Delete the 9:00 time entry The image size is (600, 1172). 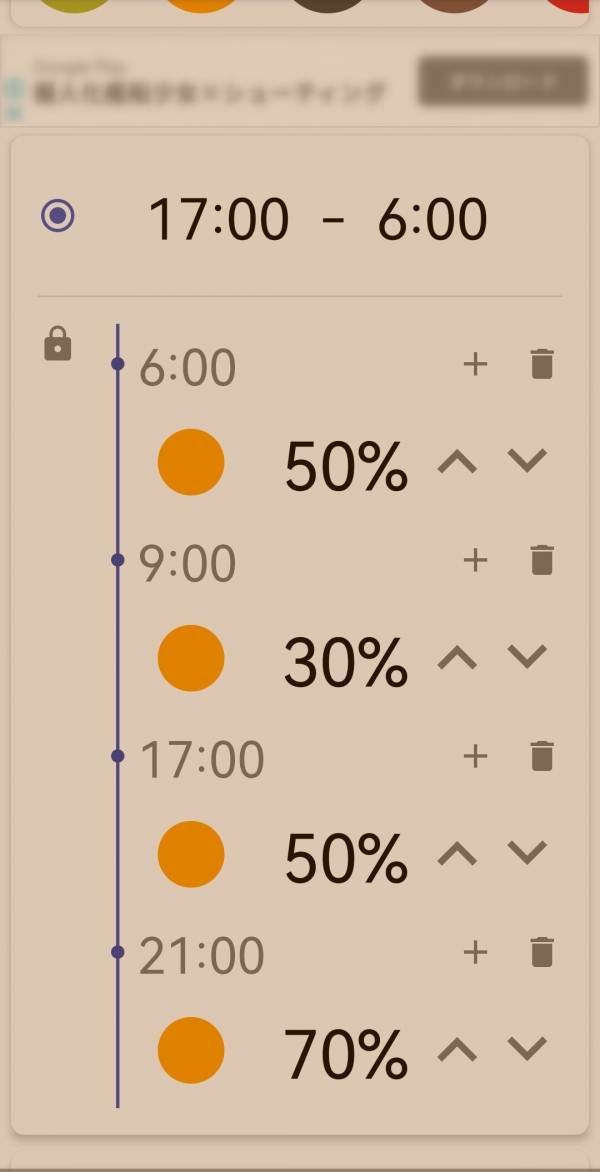(541, 560)
